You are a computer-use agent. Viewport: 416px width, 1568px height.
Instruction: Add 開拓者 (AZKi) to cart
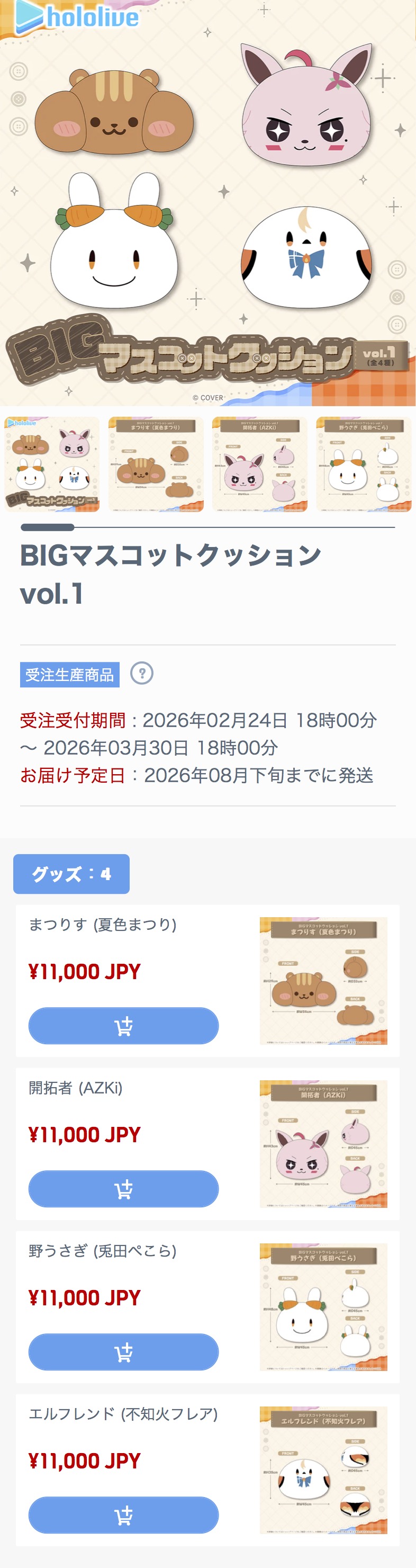pyautogui.click(x=123, y=1189)
